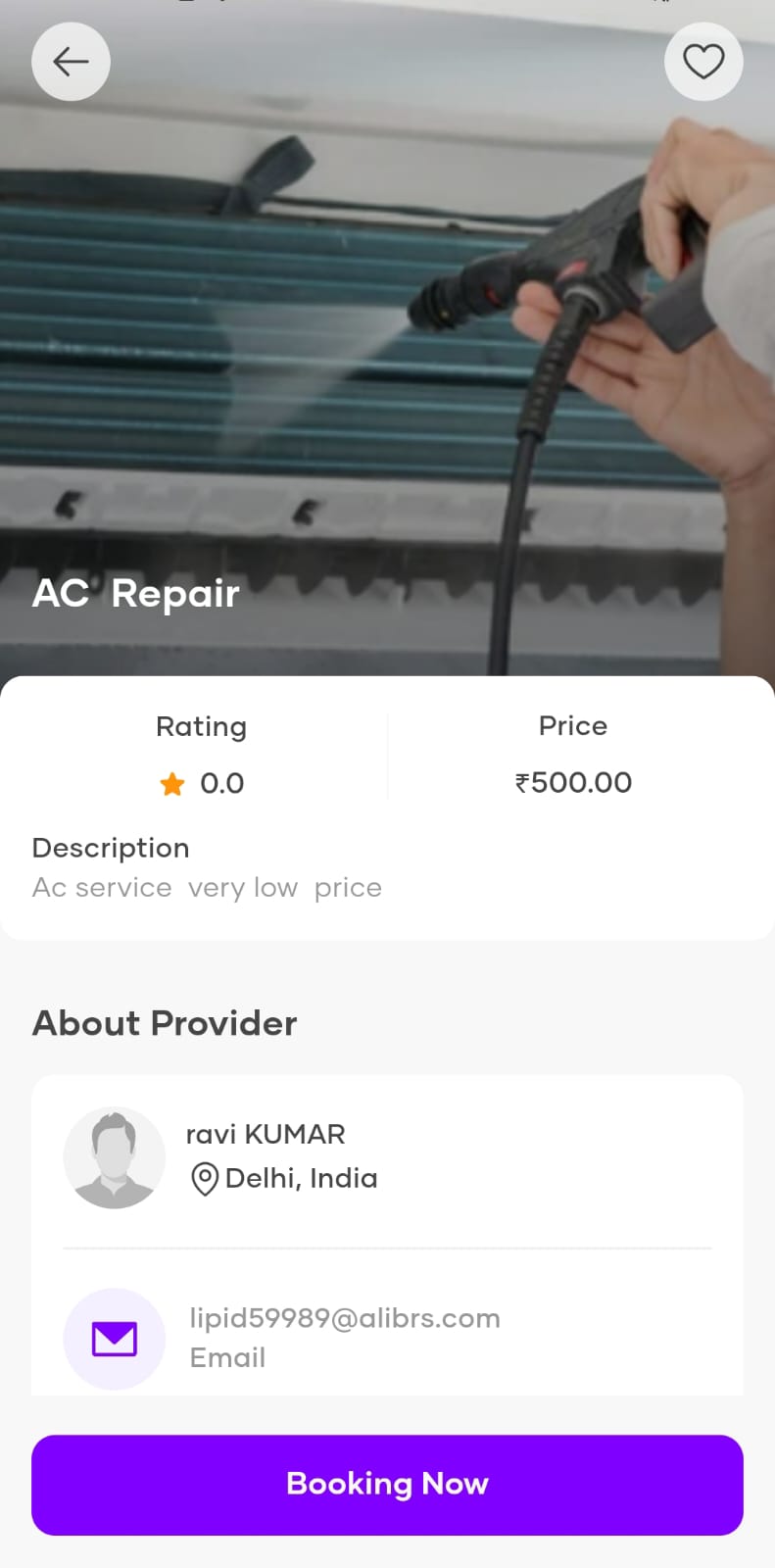
Task: Tap the Booking Now button
Action: click(x=387, y=1484)
